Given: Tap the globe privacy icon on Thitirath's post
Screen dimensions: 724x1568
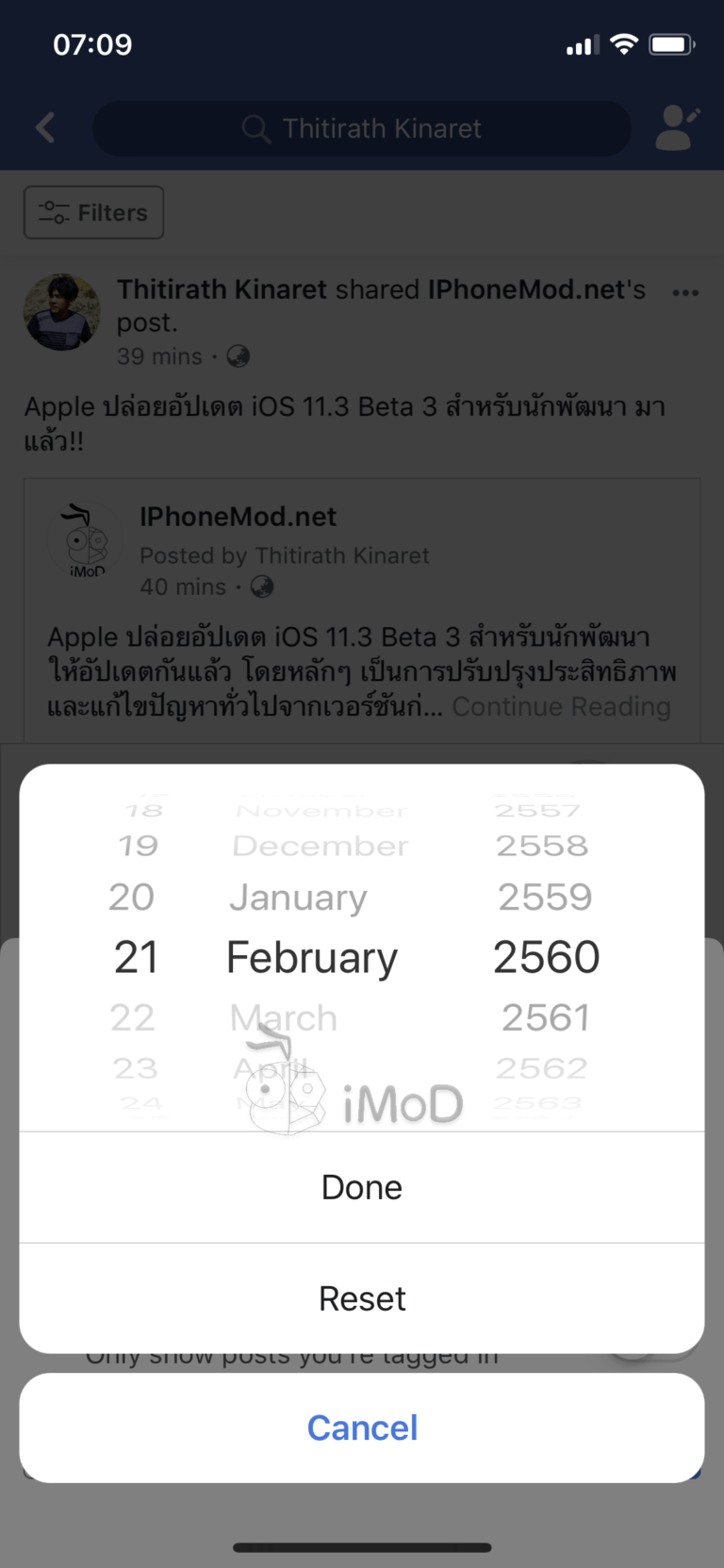Looking at the screenshot, I should 239,356.
